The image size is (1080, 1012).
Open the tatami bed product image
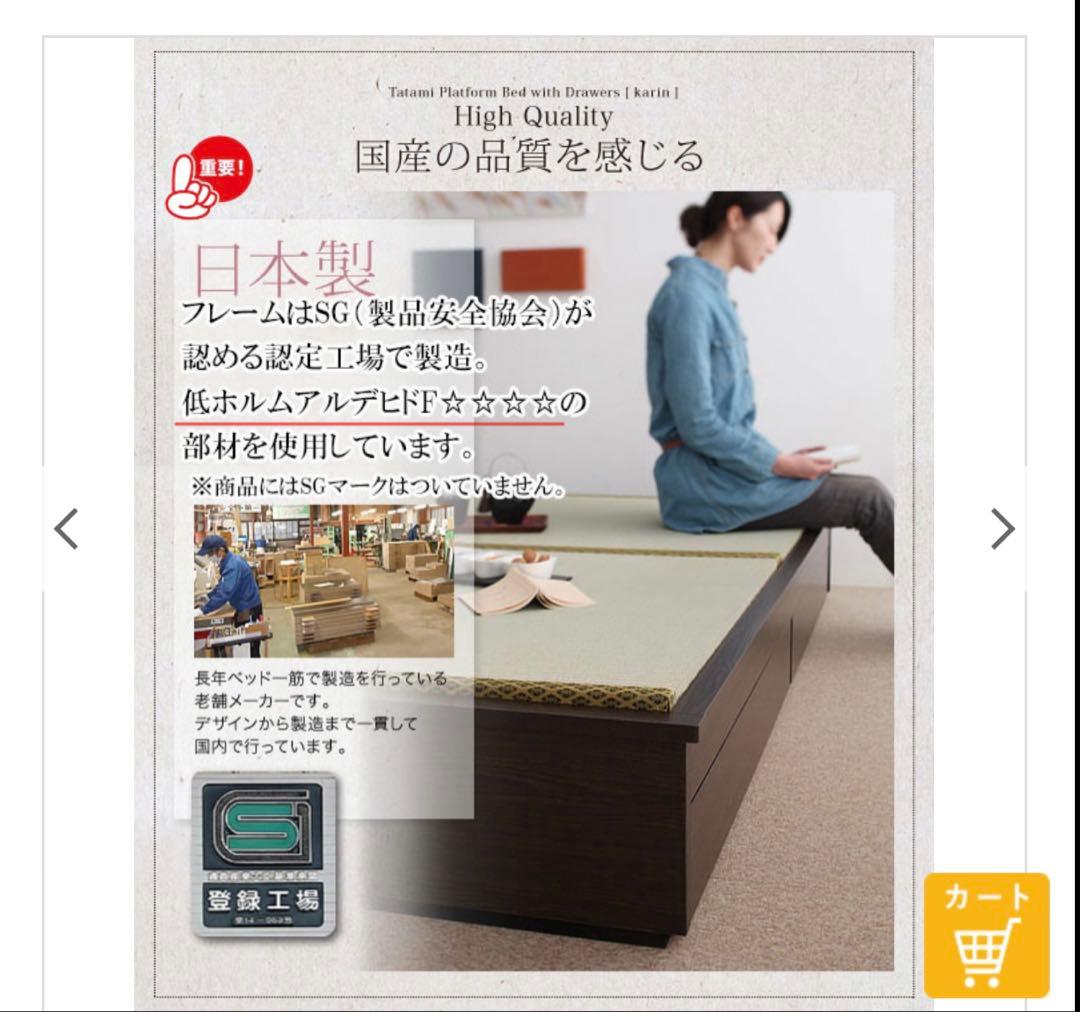pos(534,520)
